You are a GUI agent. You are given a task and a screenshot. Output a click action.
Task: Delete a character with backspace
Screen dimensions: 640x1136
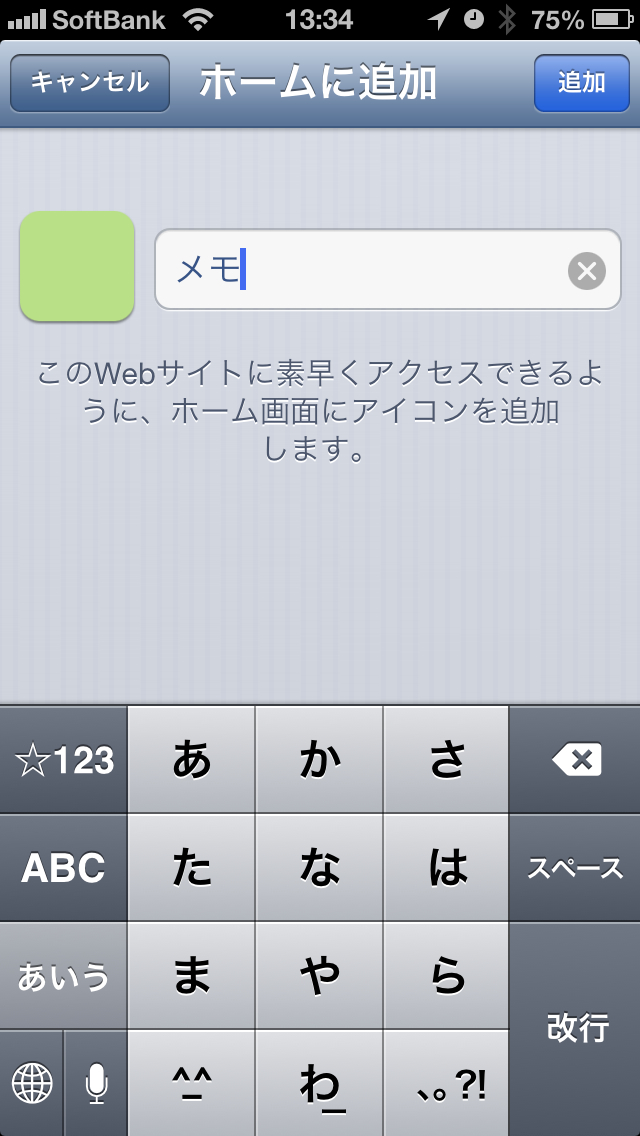[575, 761]
